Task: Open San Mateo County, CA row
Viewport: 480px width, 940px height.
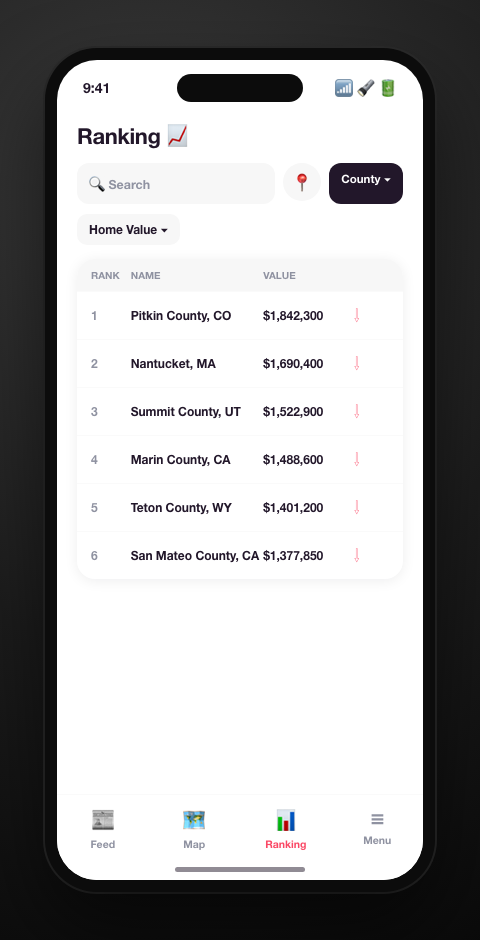Action: tap(240, 556)
